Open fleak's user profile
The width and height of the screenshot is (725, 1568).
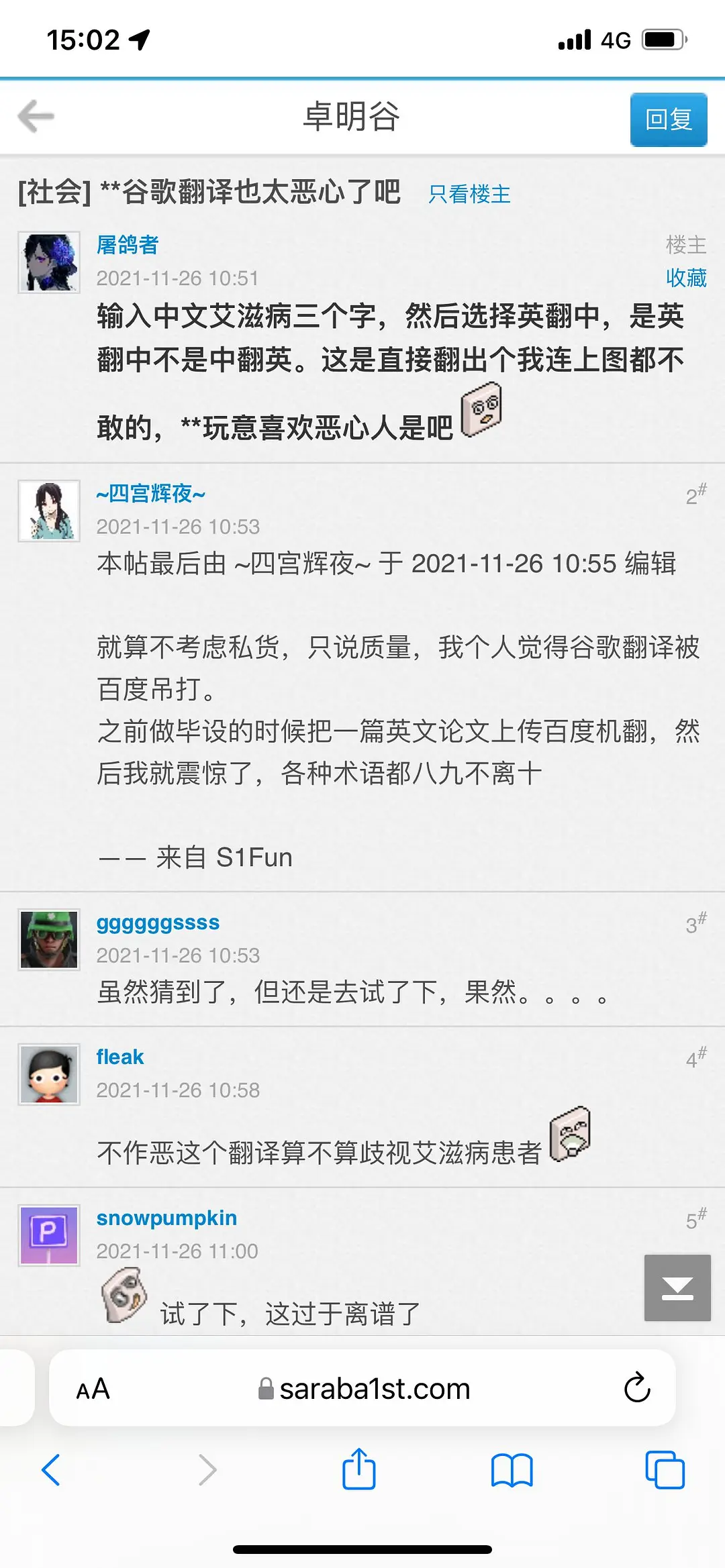coord(120,1057)
